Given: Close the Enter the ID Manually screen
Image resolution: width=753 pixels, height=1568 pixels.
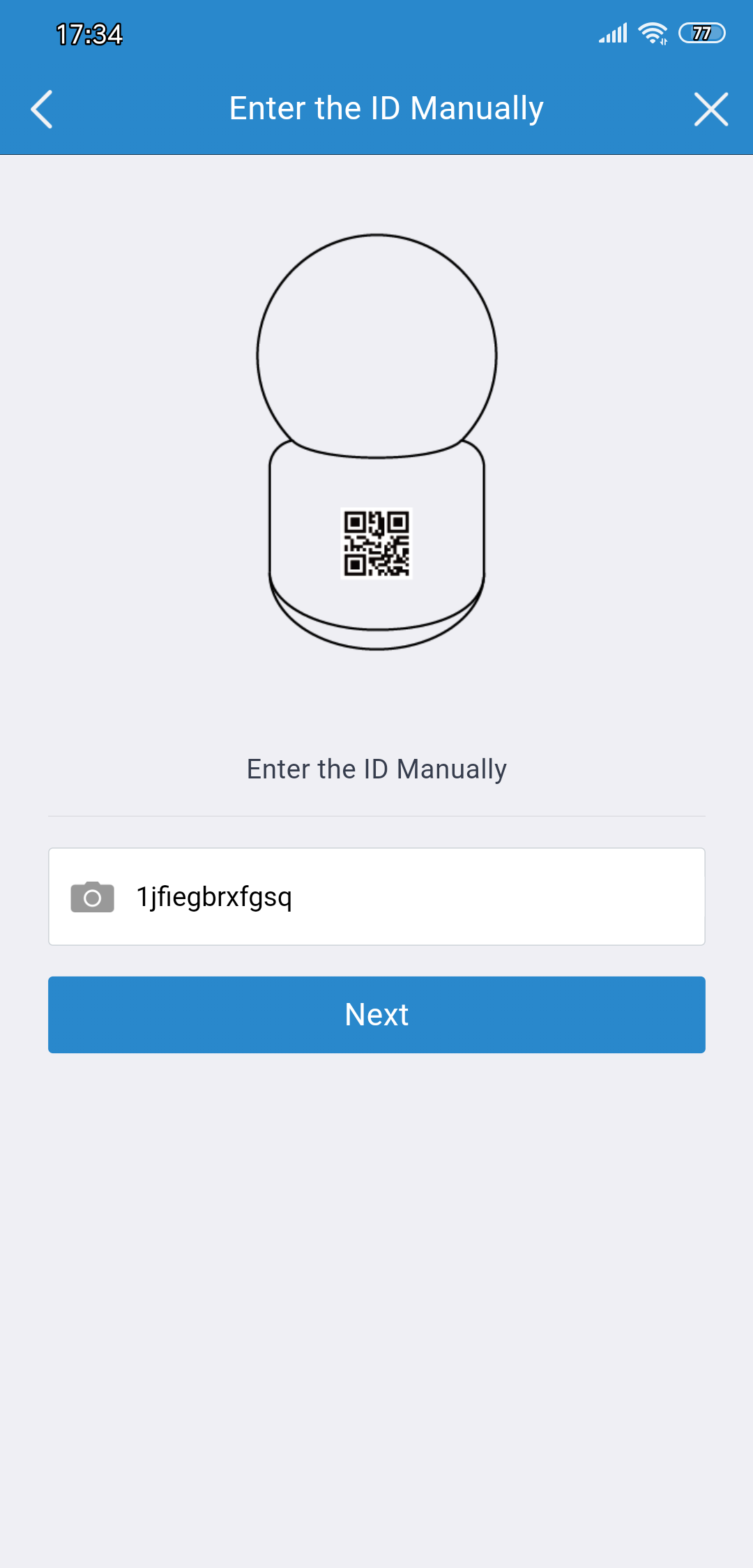Looking at the screenshot, I should [710, 110].
